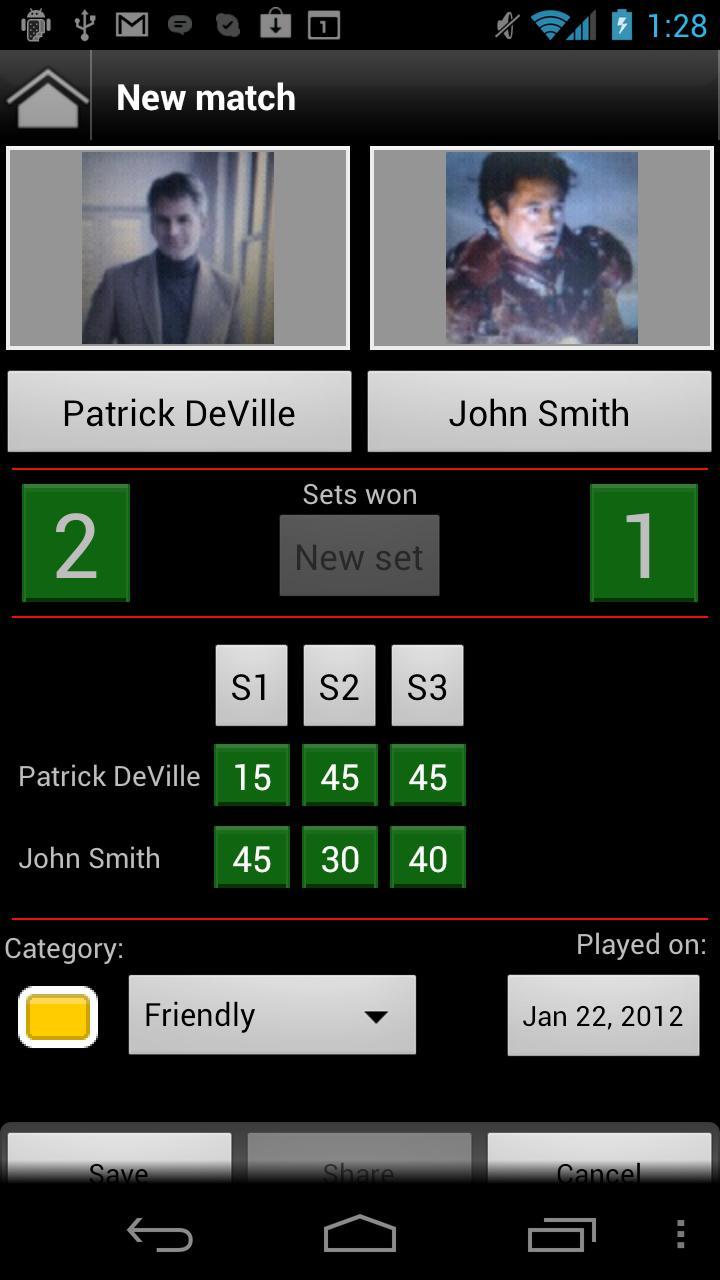Open the S1 set button
The height and width of the screenshot is (1280, 720).
[x=251, y=686]
